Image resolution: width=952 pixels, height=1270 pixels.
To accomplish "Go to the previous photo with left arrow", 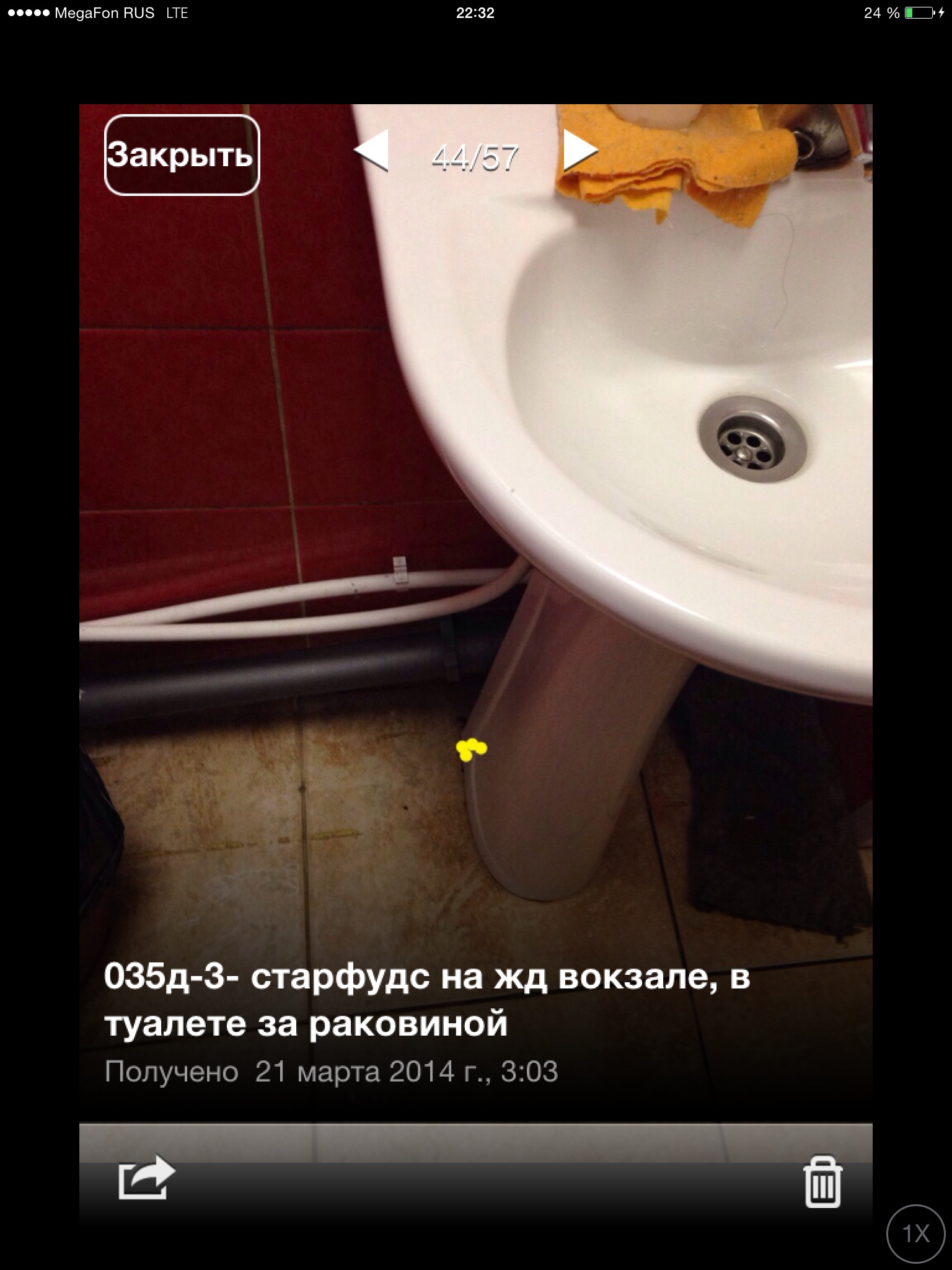I will 372,150.
